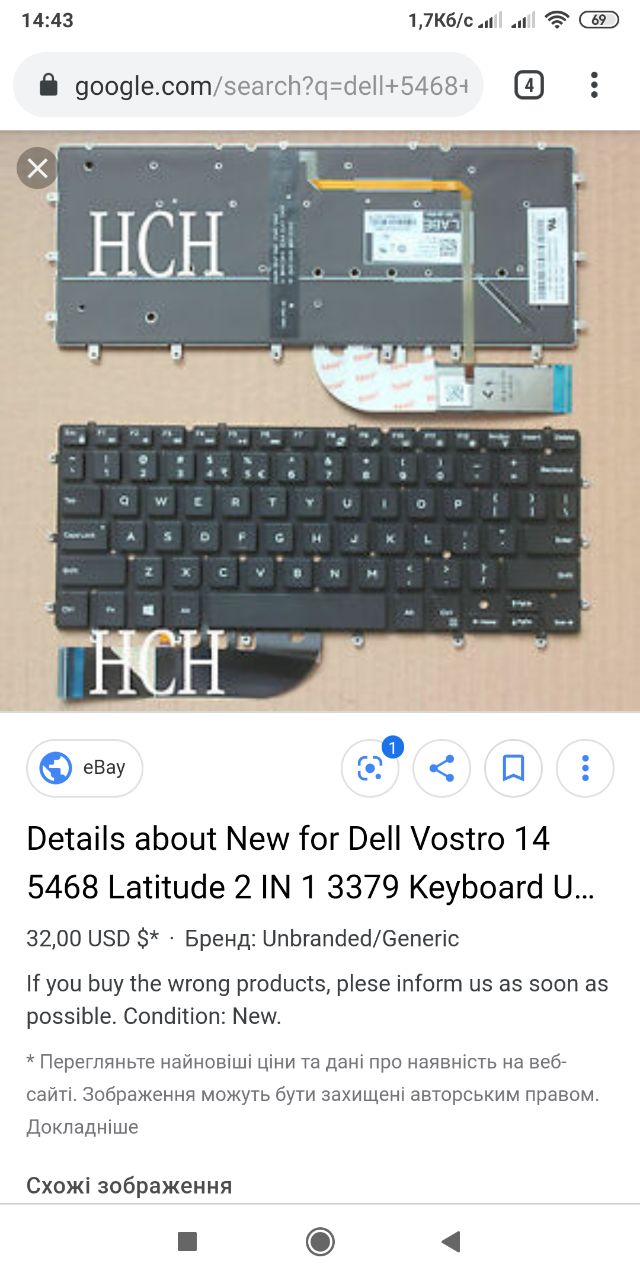The image size is (640, 1280).
Task: Open the Dell Vostro 14 keyboard listing title
Action: click(311, 862)
